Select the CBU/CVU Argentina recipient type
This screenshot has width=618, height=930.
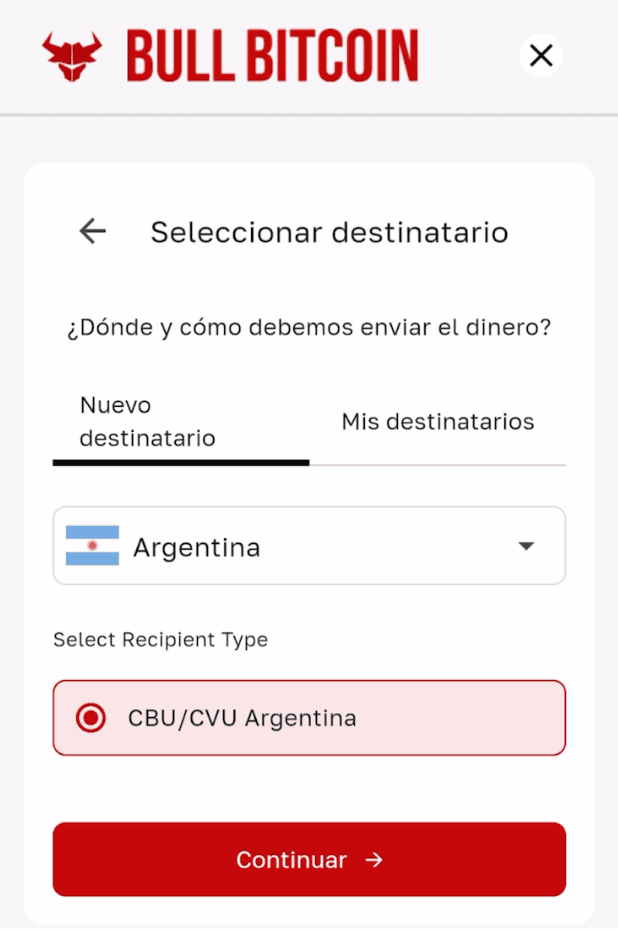tap(309, 718)
